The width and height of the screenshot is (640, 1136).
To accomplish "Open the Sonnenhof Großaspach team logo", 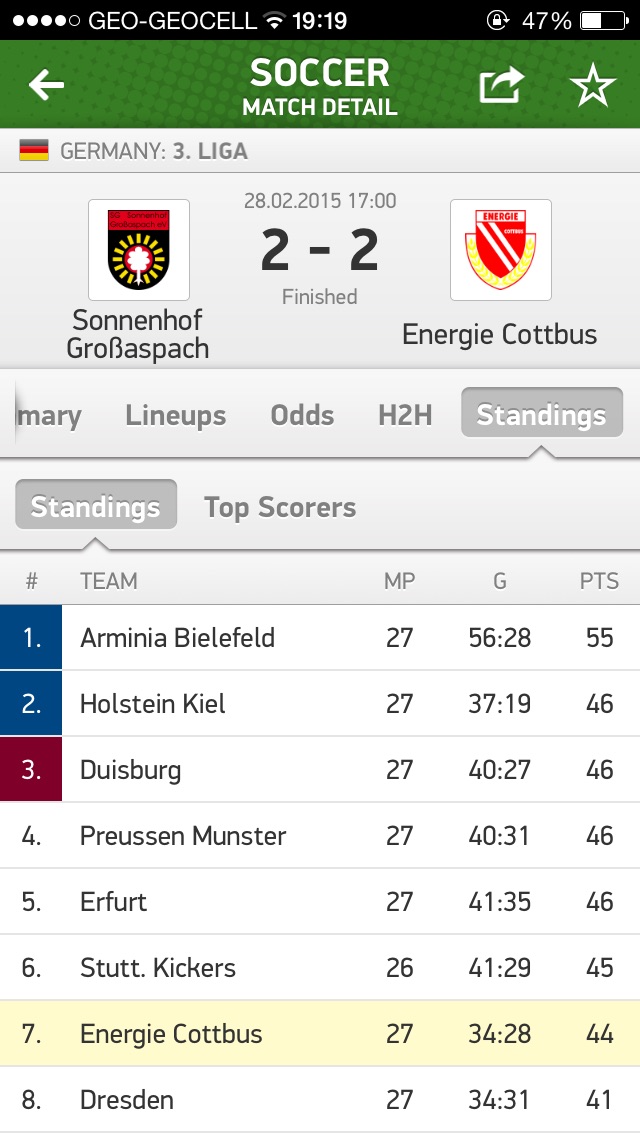I will point(138,250).
